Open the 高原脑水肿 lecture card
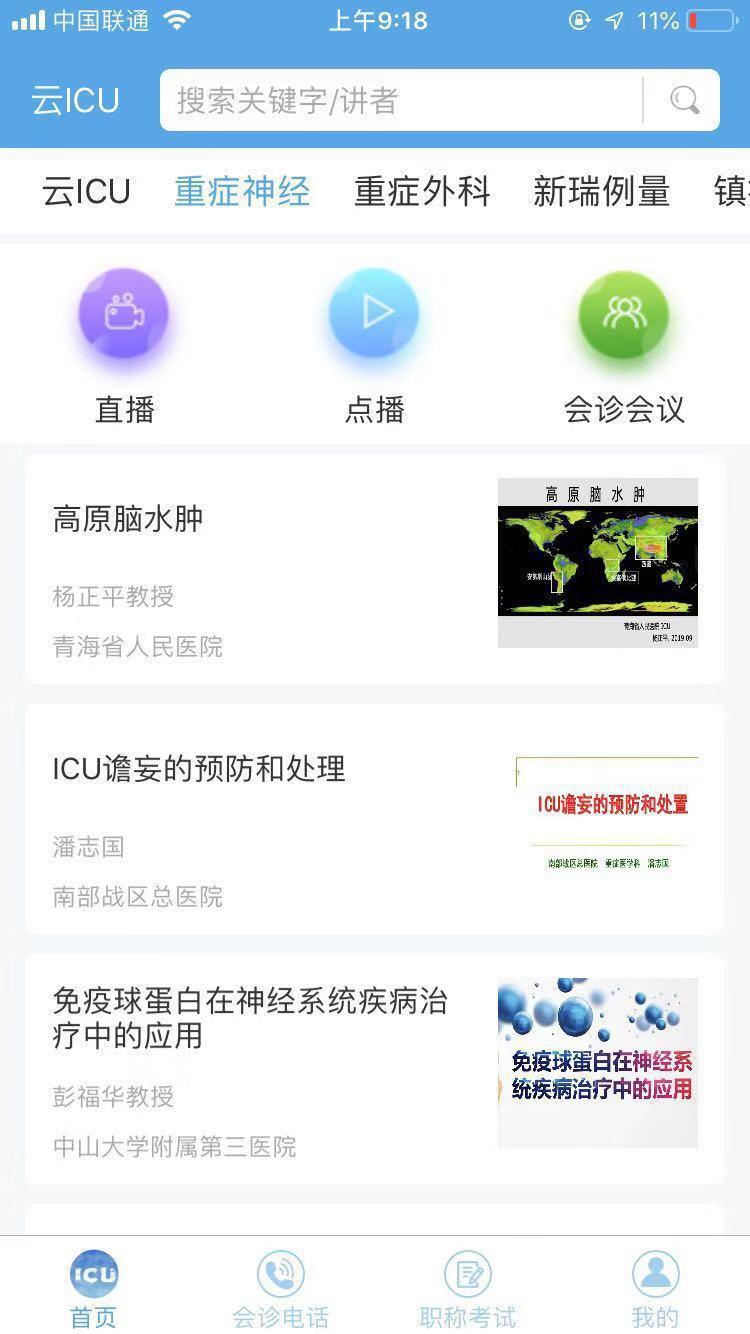This screenshot has height=1334, width=750. (374, 568)
